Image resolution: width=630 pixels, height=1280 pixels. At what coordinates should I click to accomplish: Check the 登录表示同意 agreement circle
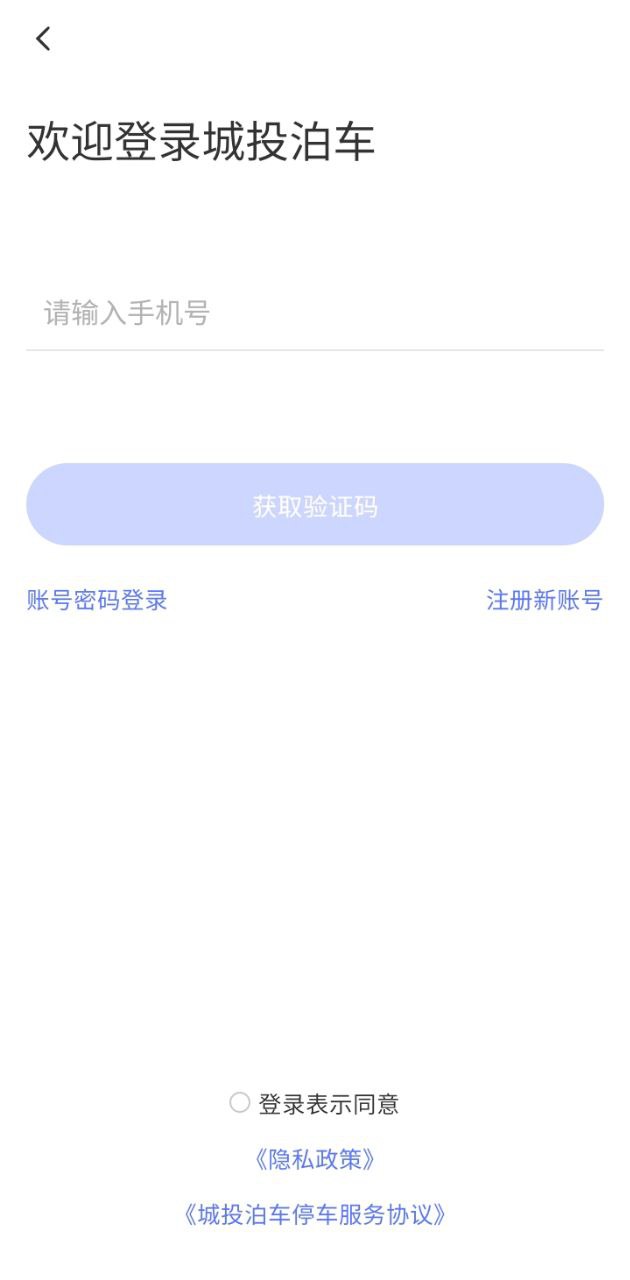tap(240, 1103)
